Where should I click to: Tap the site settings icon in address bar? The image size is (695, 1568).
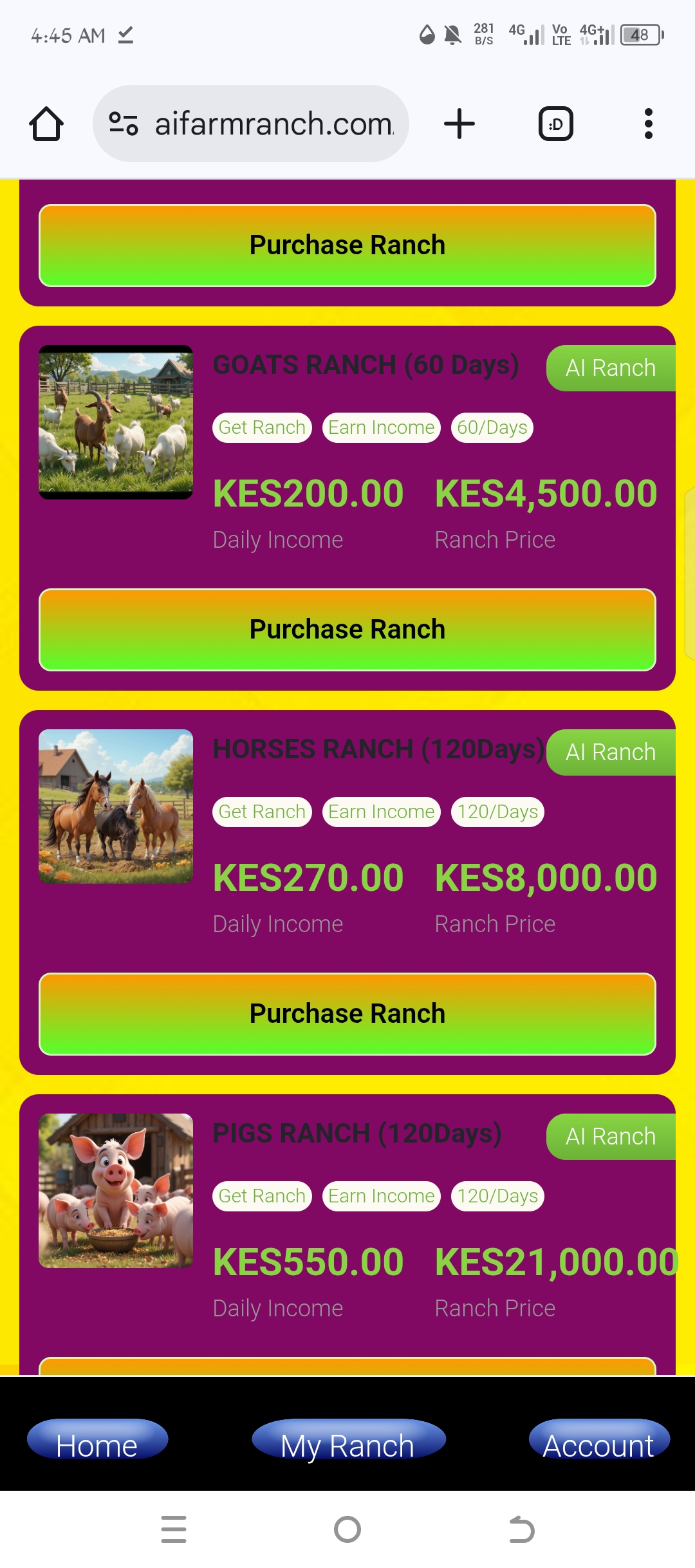pos(123,124)
